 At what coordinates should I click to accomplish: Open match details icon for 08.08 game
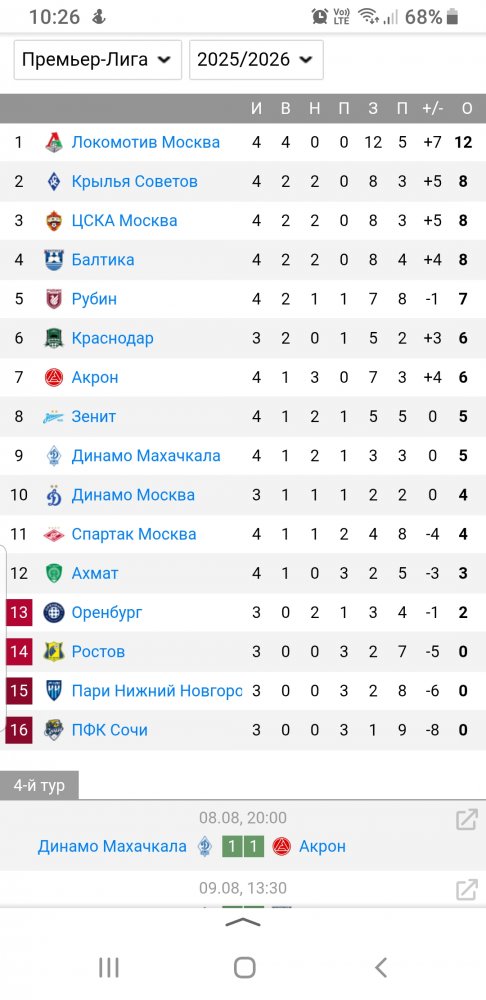pyautogui.click(x=467, y=820)
